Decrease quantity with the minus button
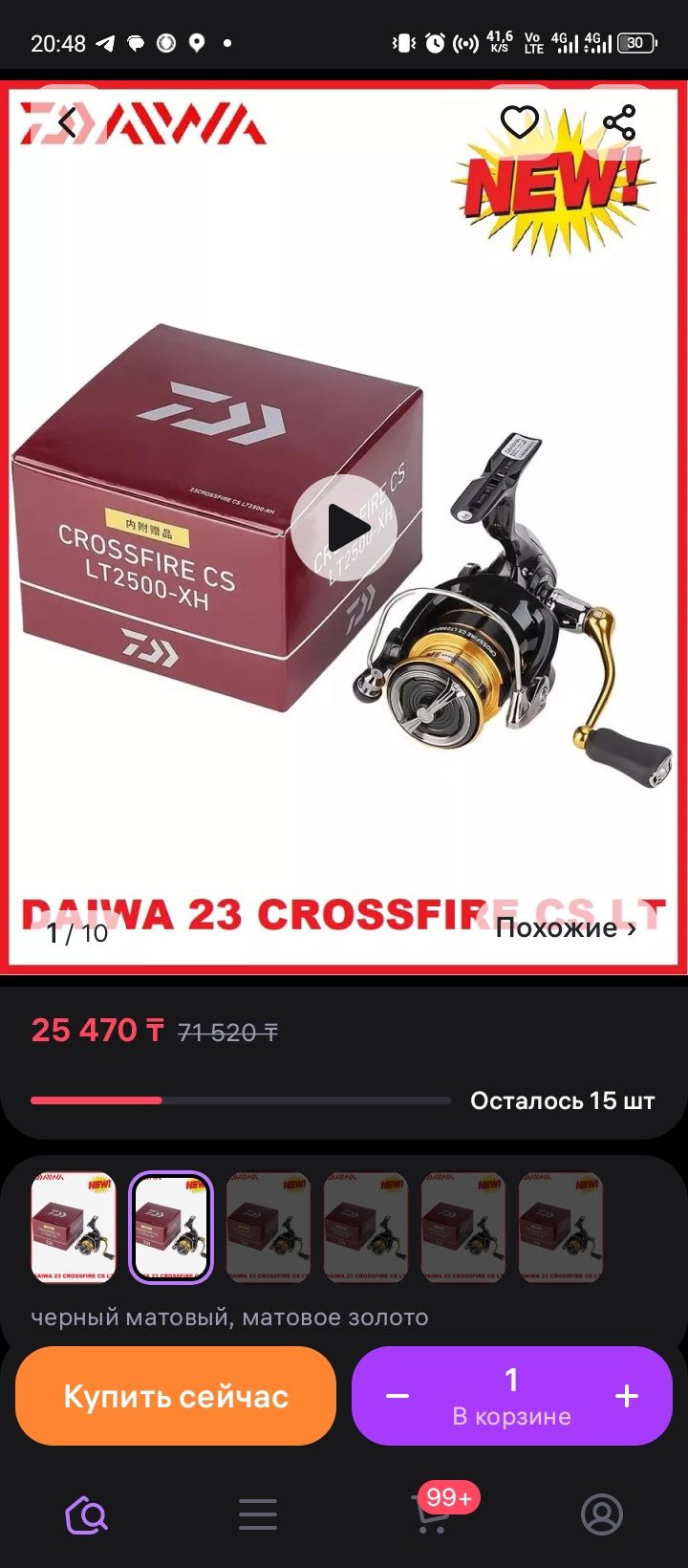The height and width of the screenshot is (1568, 688). [x=398, y=1396]
